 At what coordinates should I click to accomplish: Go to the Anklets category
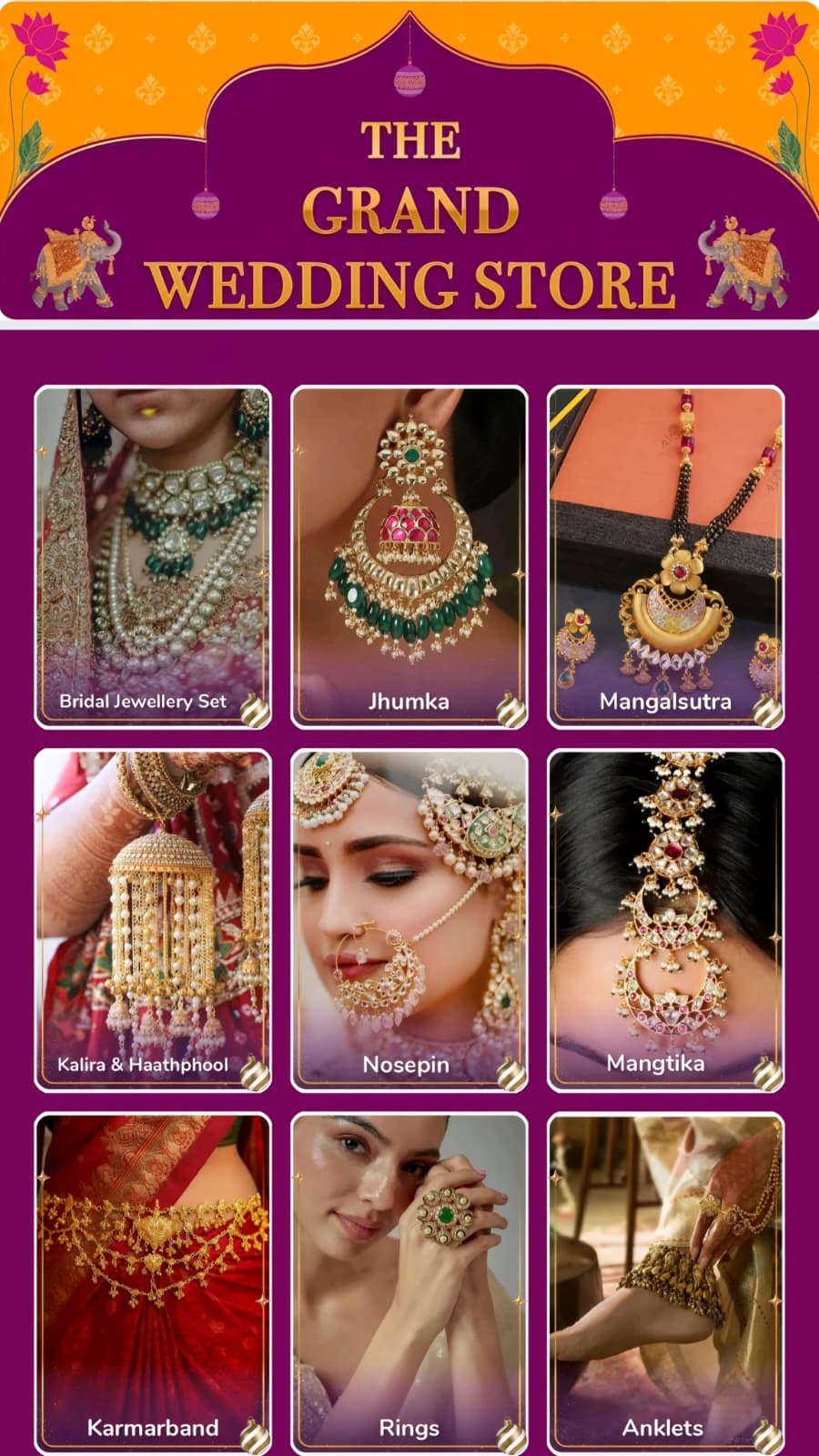pyautogui.click(x=665, y=1281)
